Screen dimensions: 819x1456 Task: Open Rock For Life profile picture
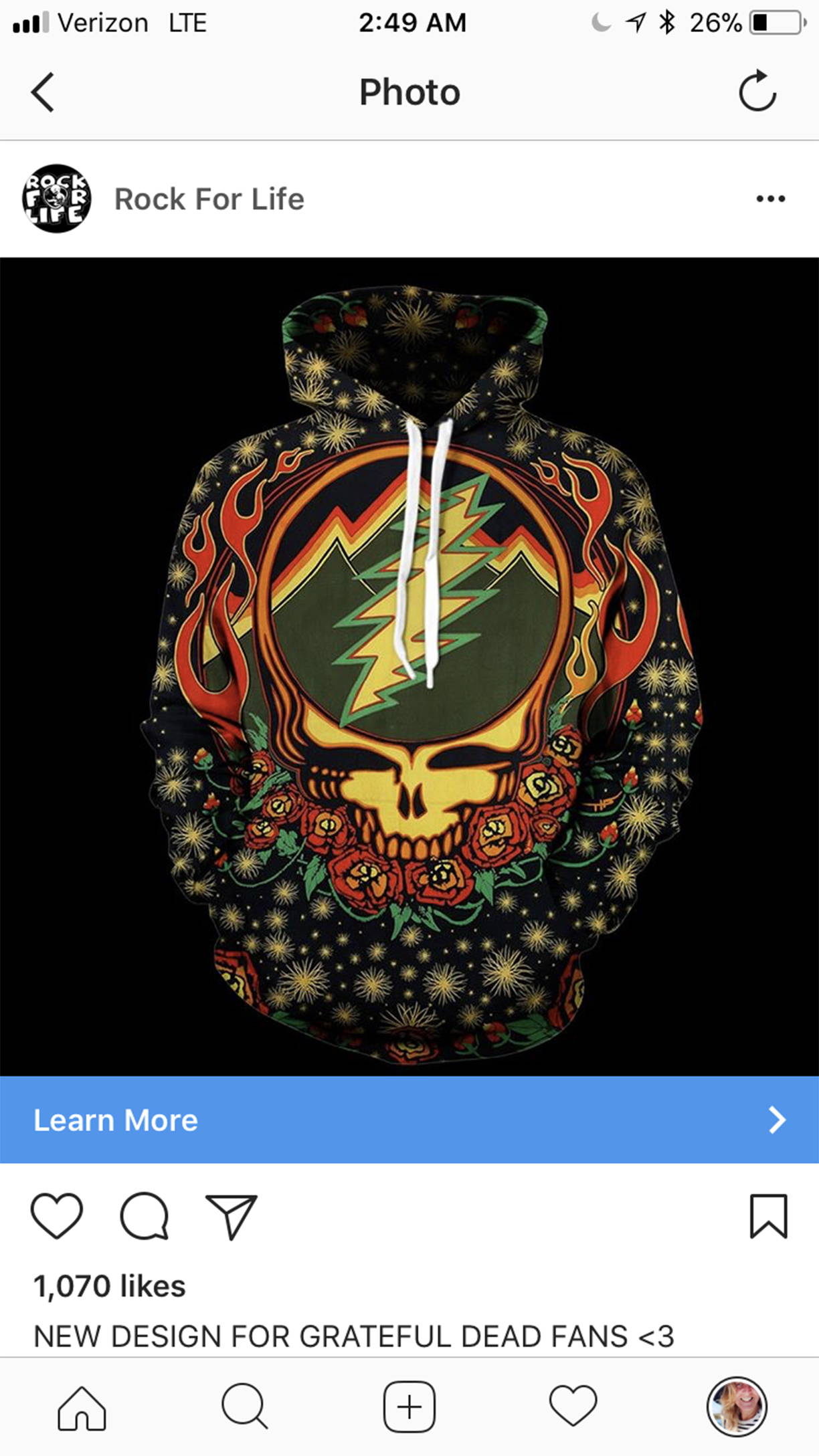(x=57, y=199)
